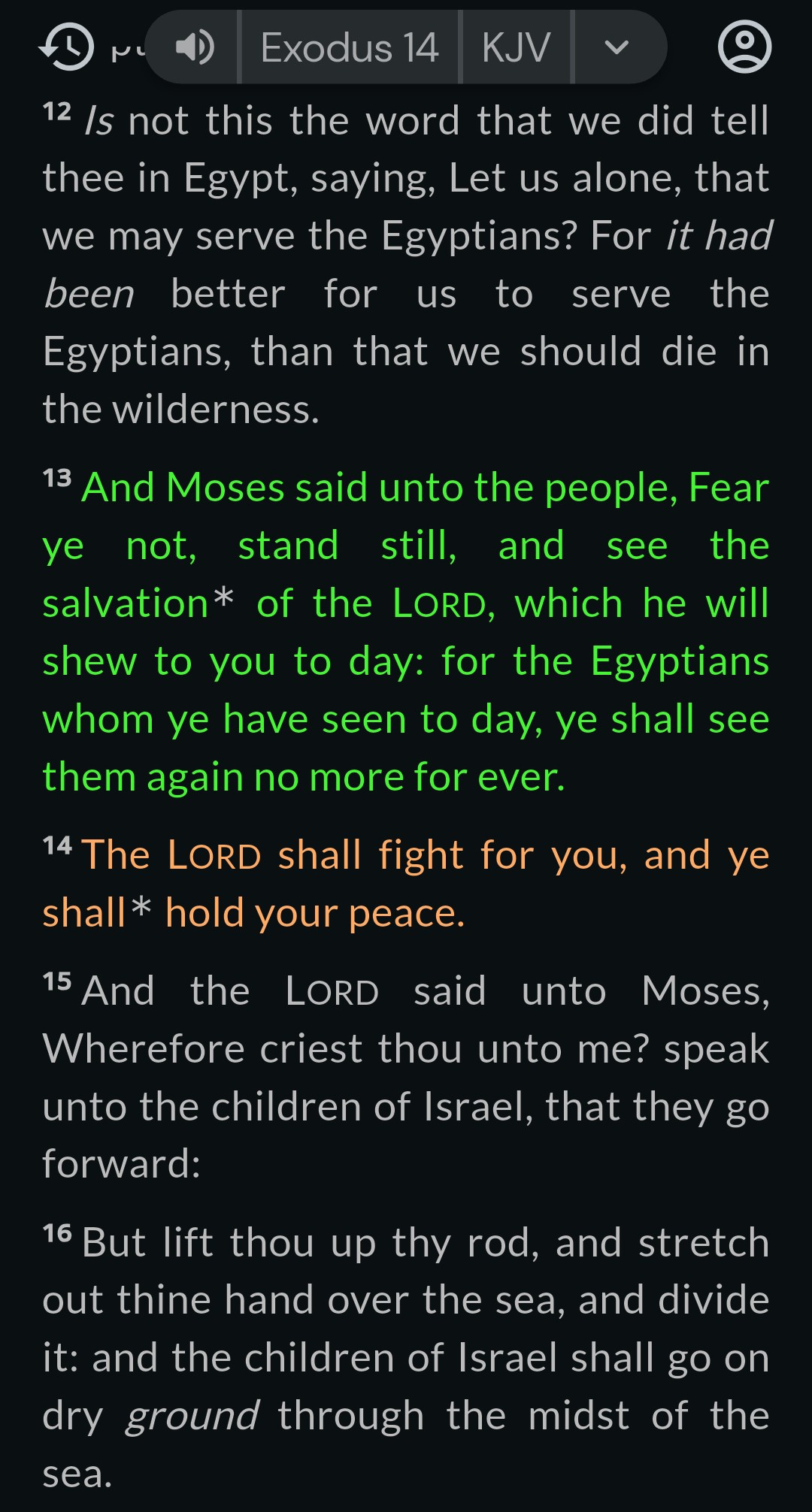Expand the toolbar dropdown chevron
The image size is (812, 1512).
tap(617, 47)
